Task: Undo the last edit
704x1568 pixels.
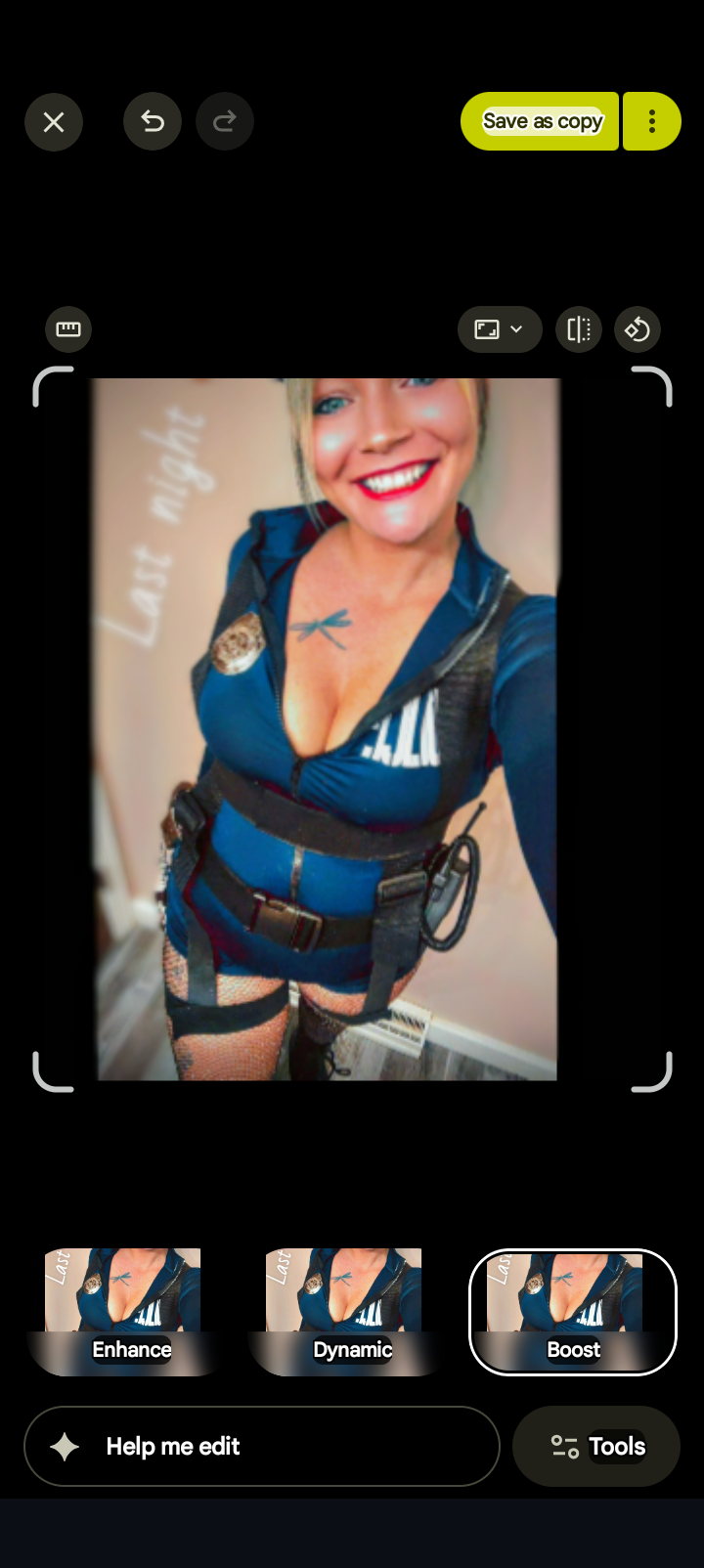Action: click(x=153, y=121)
